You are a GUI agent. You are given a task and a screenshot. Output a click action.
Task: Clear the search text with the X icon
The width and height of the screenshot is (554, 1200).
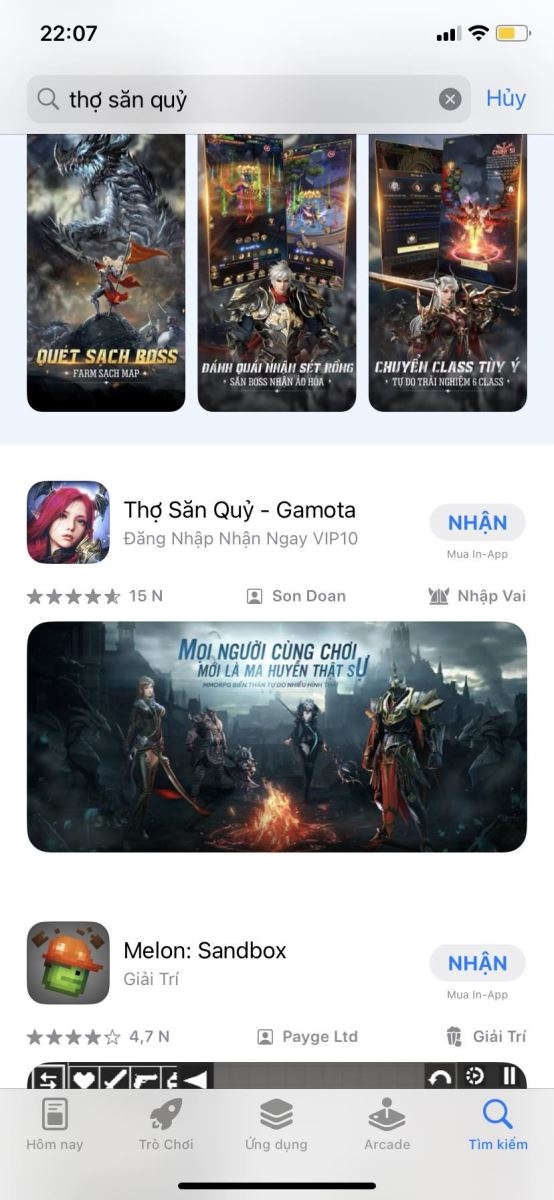(450, 99)
